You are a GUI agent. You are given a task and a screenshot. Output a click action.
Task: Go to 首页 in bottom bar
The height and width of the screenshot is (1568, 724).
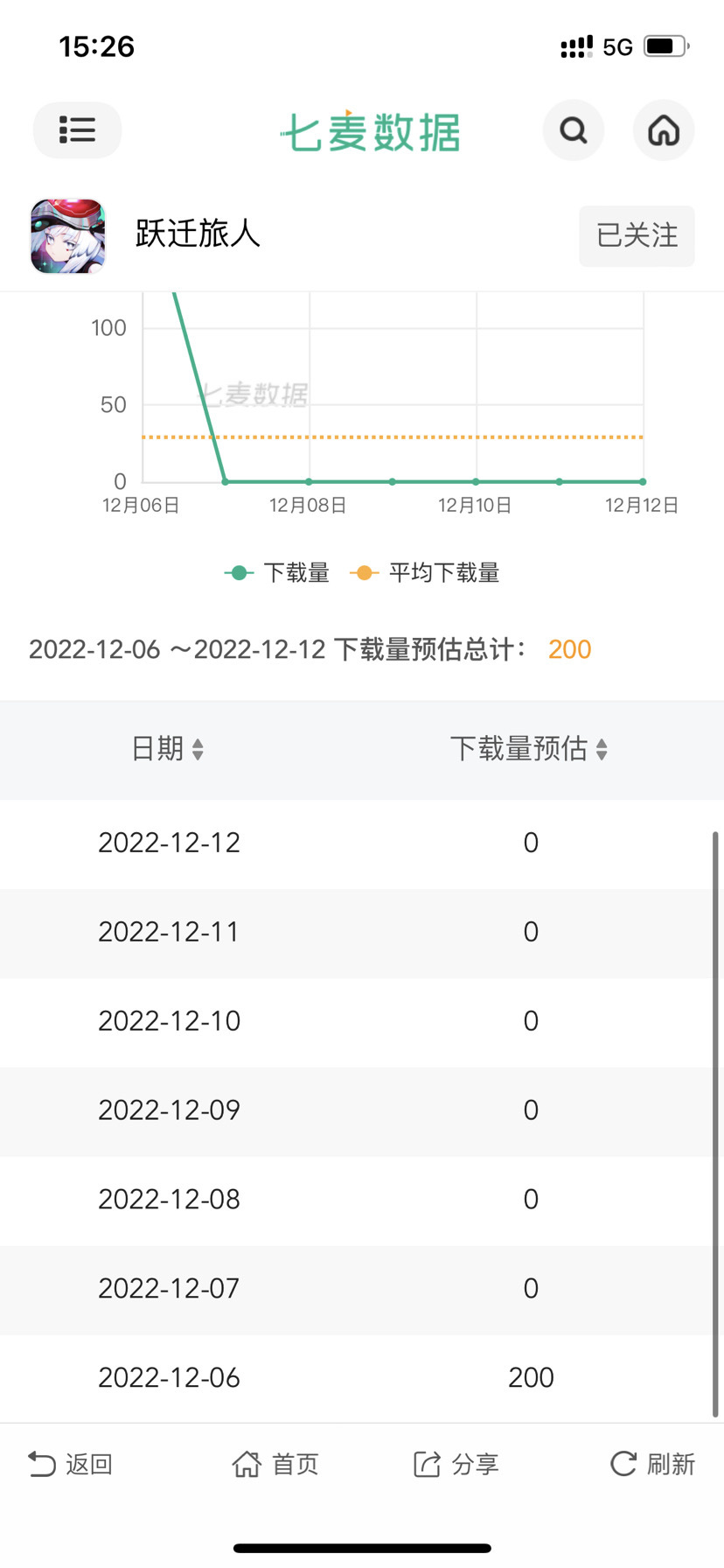(x=275, y=1464)
